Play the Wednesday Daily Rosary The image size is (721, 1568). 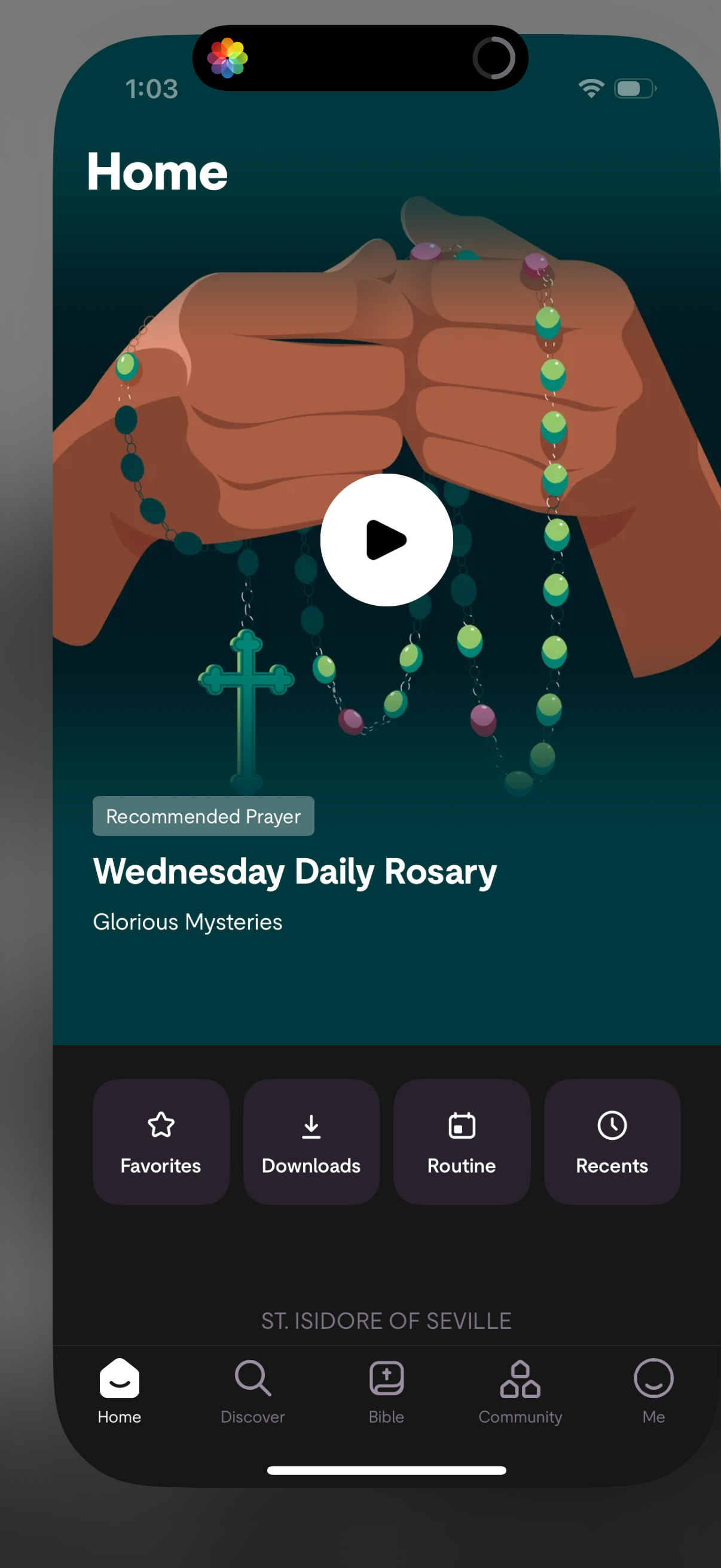click(x=386, y=539)
